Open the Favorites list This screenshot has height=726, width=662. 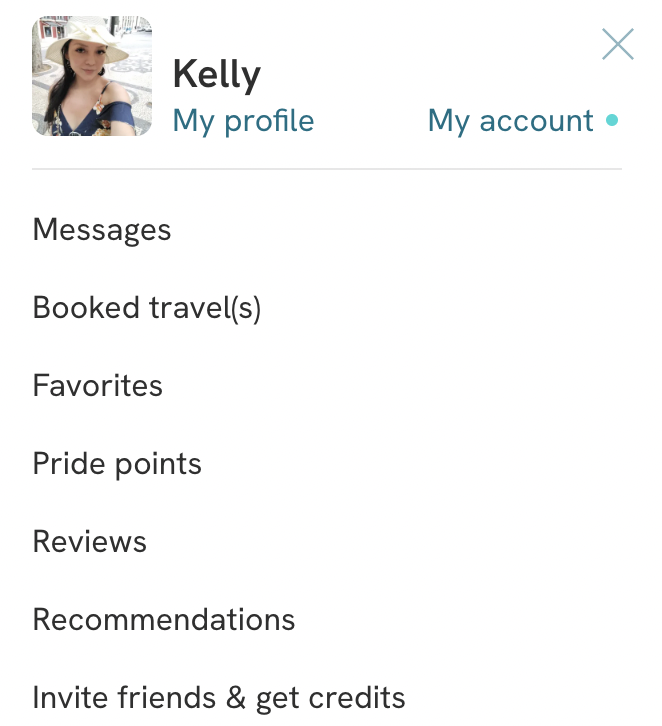pos(97,386)
